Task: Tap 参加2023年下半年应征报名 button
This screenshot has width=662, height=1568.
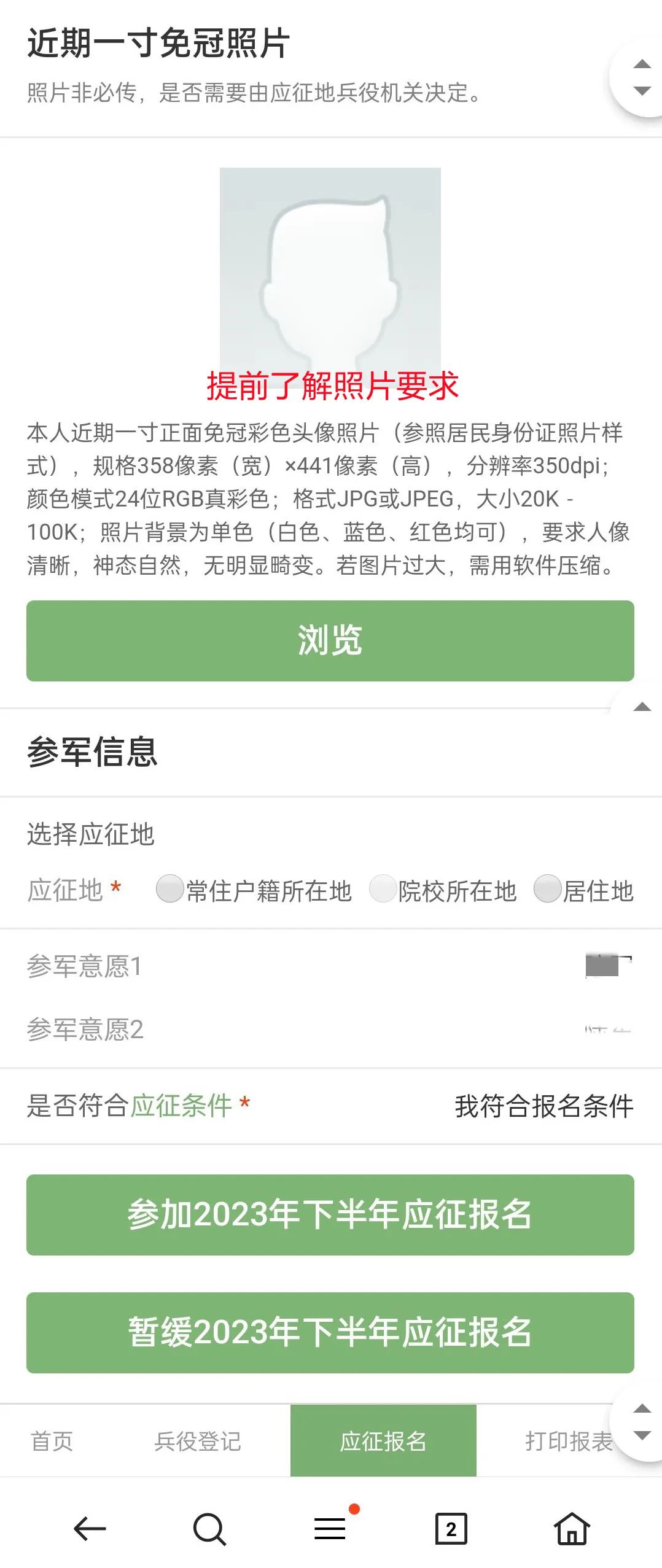Action: [330, 1214]
